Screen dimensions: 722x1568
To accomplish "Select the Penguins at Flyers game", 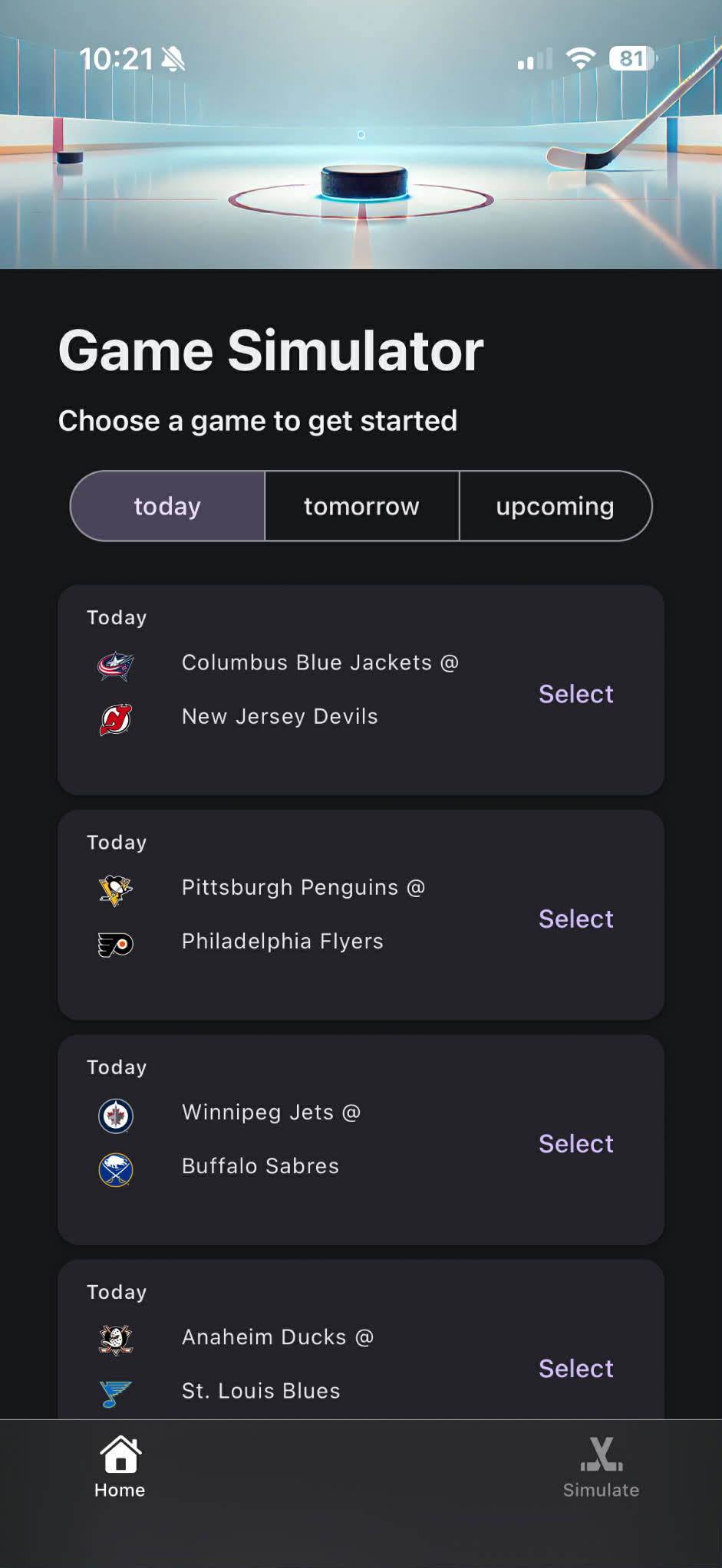I will pos(575,919).
